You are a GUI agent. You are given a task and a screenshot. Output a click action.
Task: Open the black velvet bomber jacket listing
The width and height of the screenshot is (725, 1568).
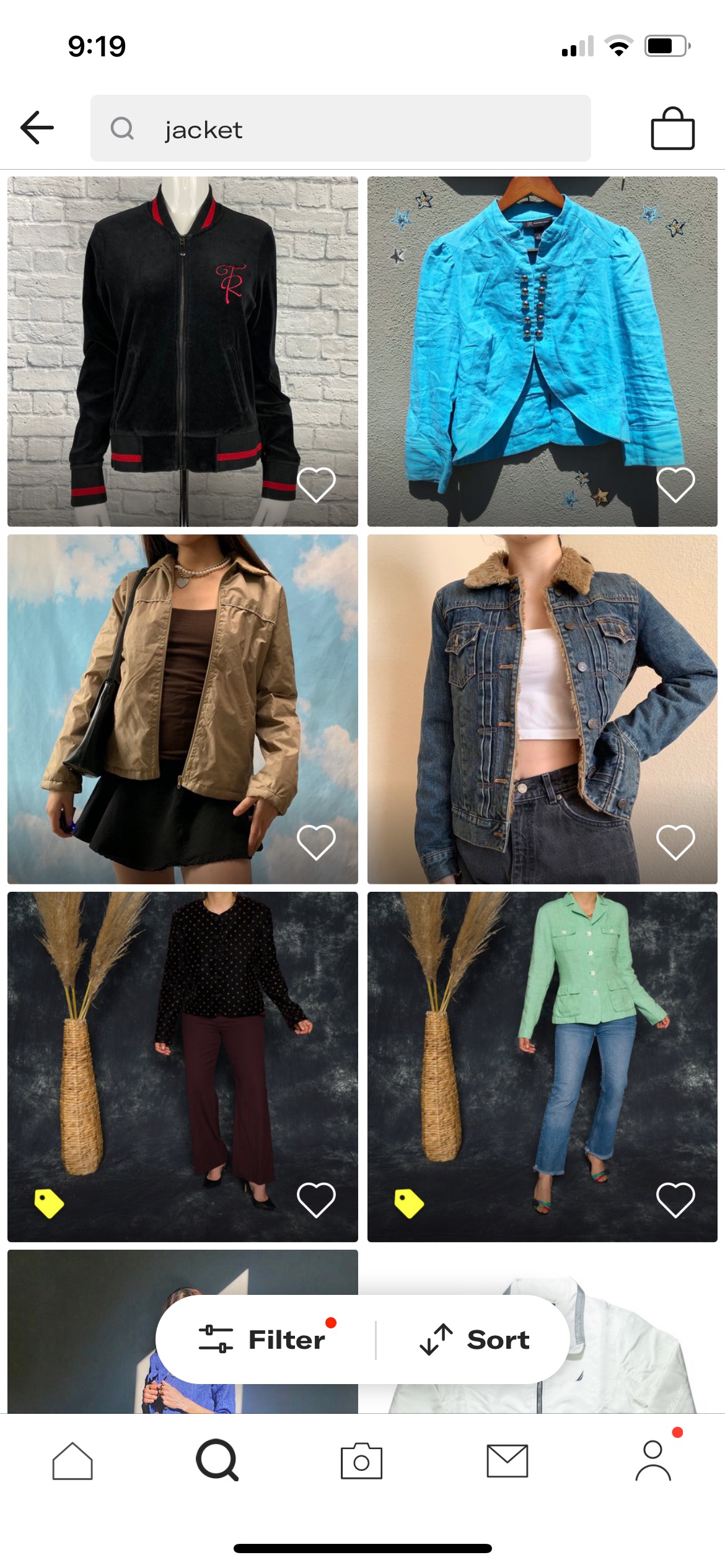pos(182,351)
